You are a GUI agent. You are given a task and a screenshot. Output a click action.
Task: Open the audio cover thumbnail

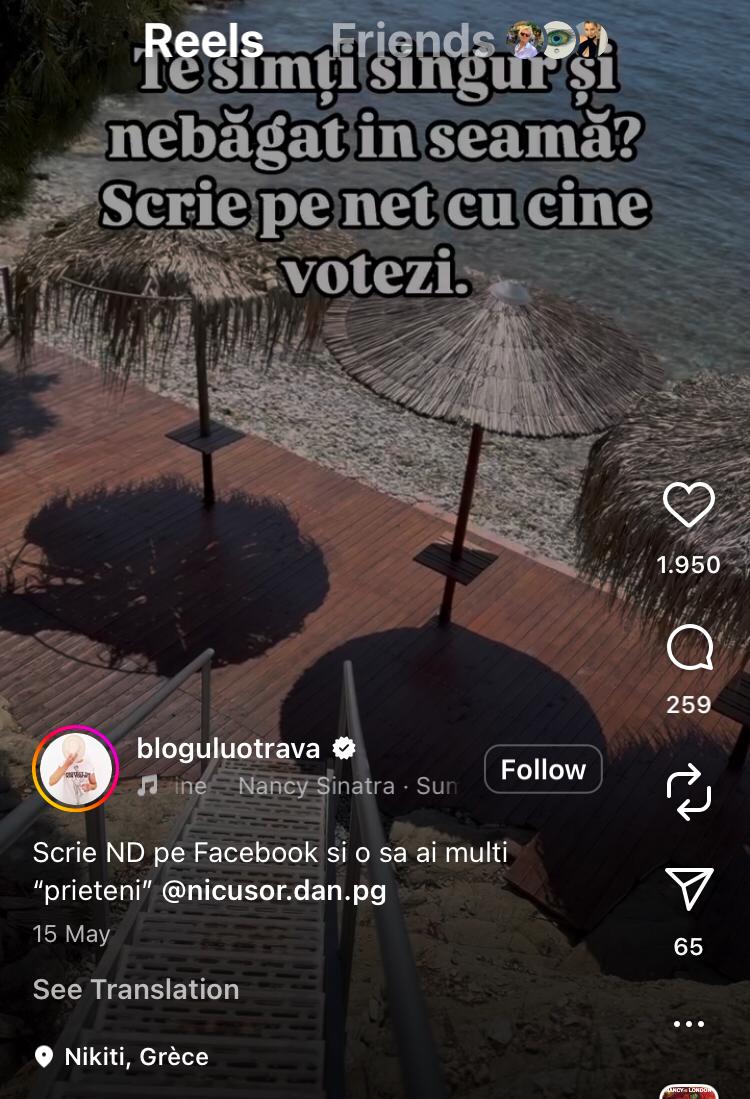[689, 1092]
